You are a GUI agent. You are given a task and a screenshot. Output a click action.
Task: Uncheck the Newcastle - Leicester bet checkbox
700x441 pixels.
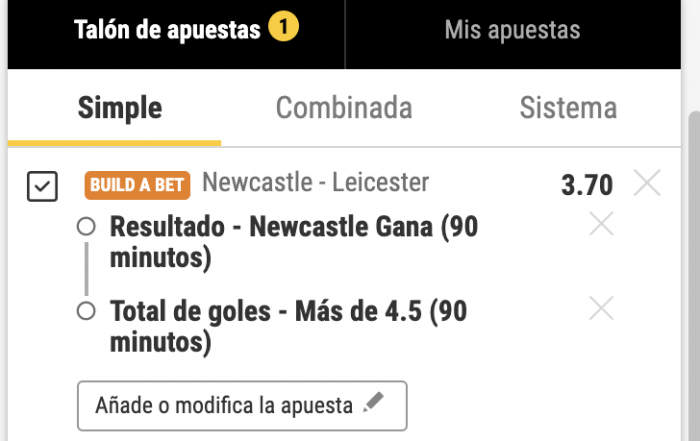(x=42, y=186)
